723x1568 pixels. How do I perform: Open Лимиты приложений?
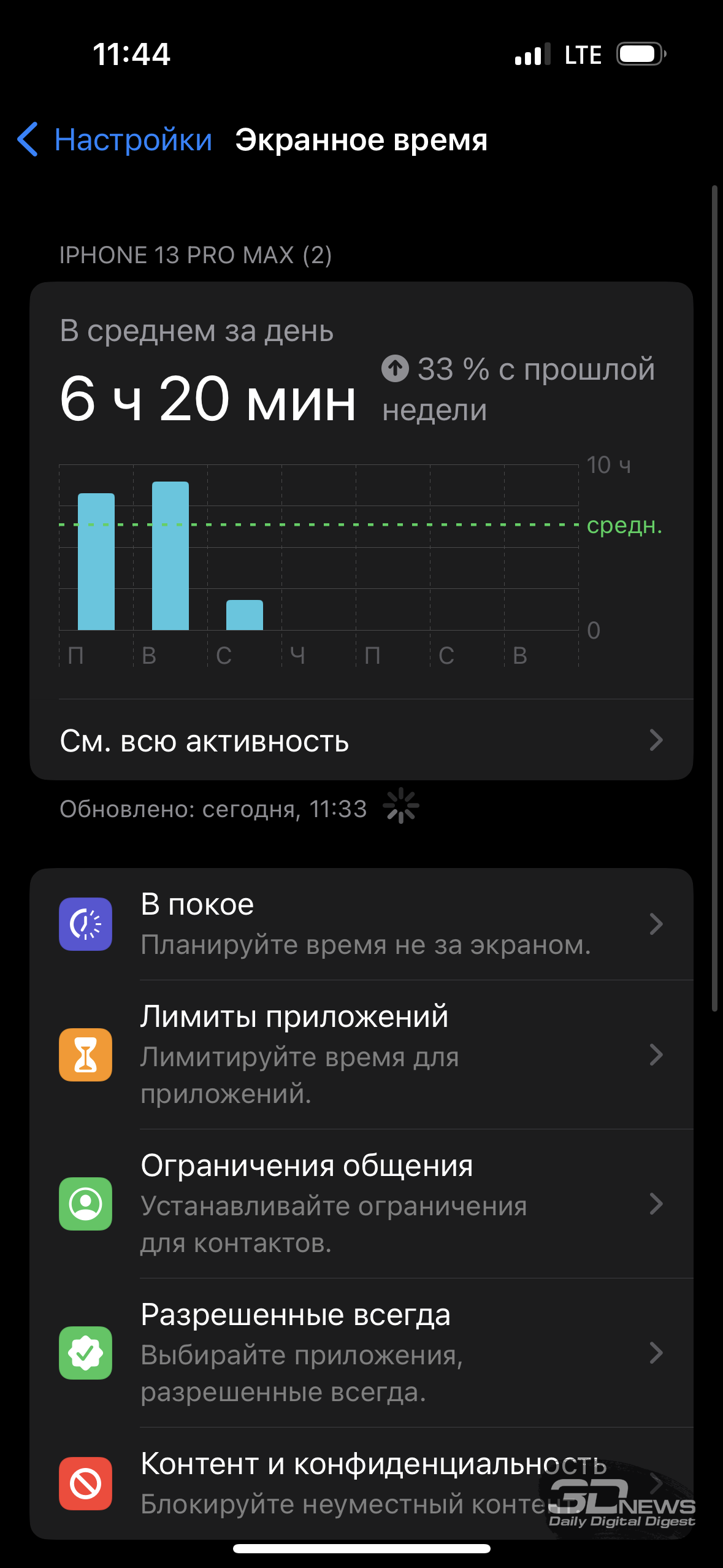pos(361,1055)
